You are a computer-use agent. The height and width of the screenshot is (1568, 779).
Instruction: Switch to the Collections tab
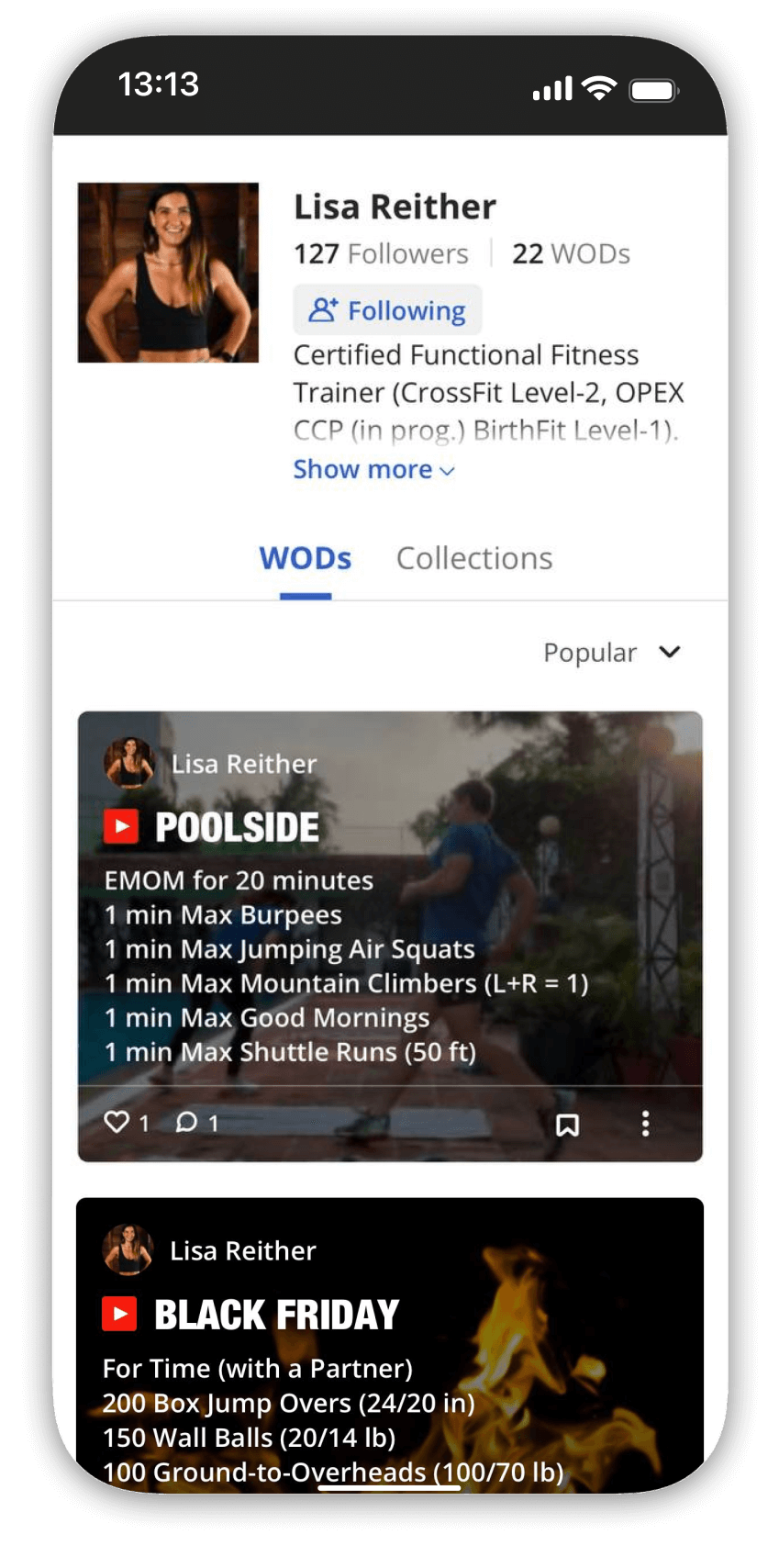tap(473, 558)
